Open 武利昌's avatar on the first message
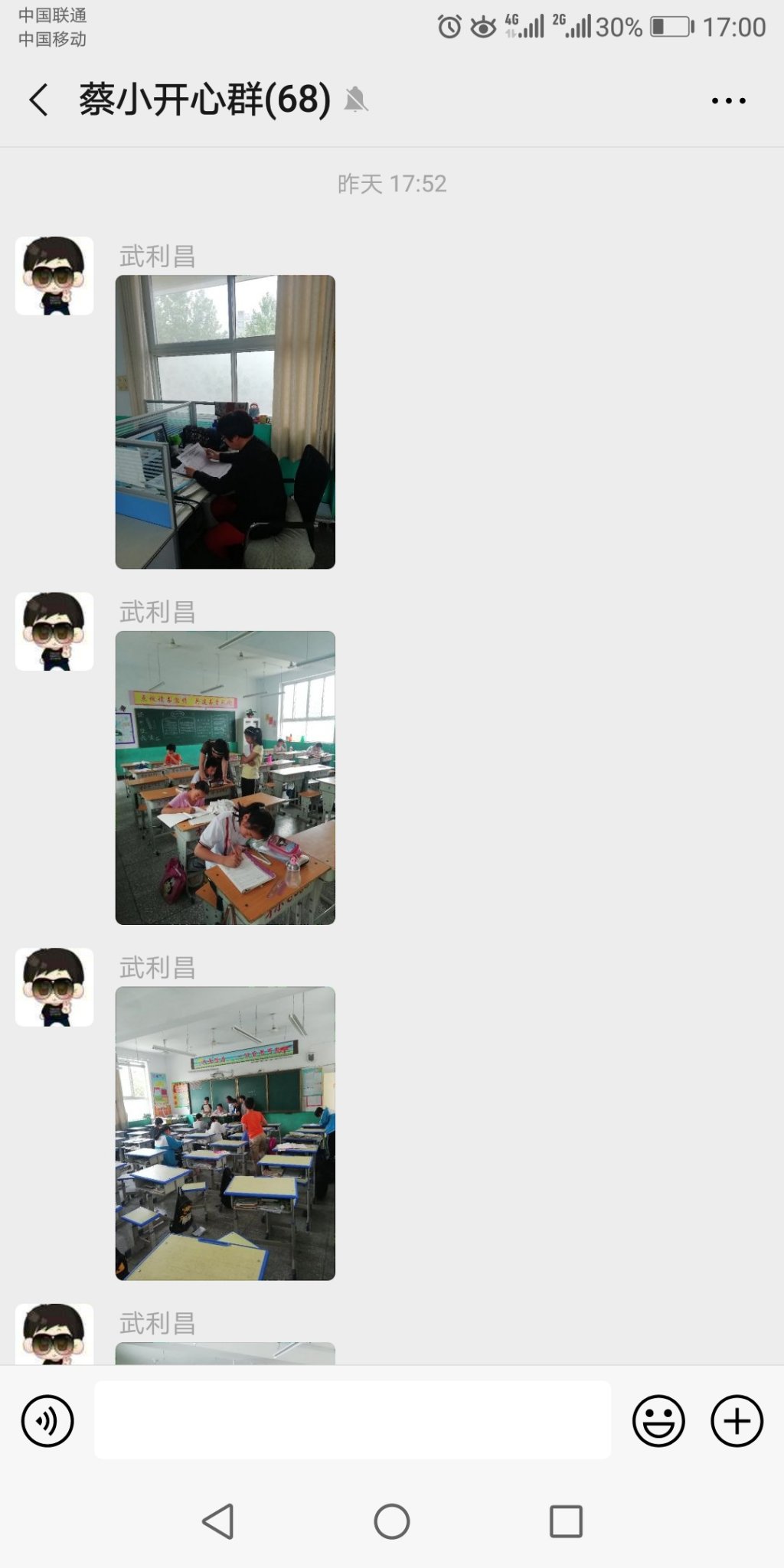Screen dimensions: 784x1568 (54, 276)
